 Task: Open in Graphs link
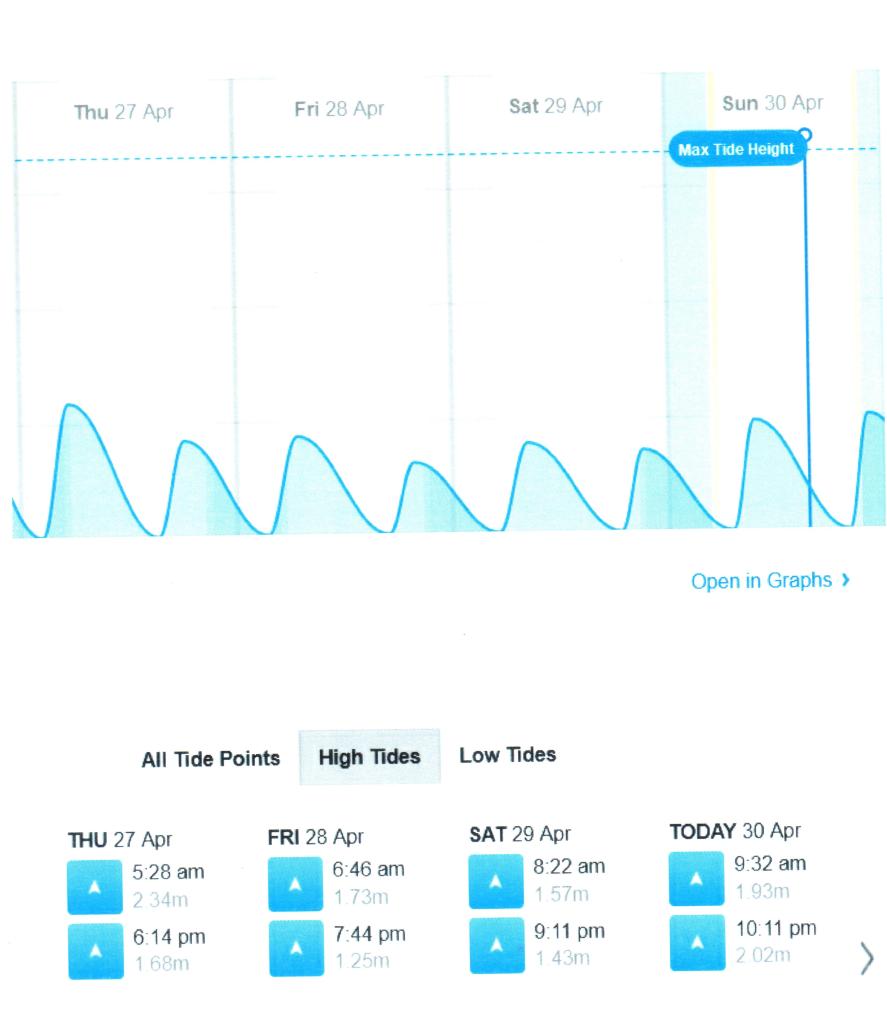tap(769, 580)
